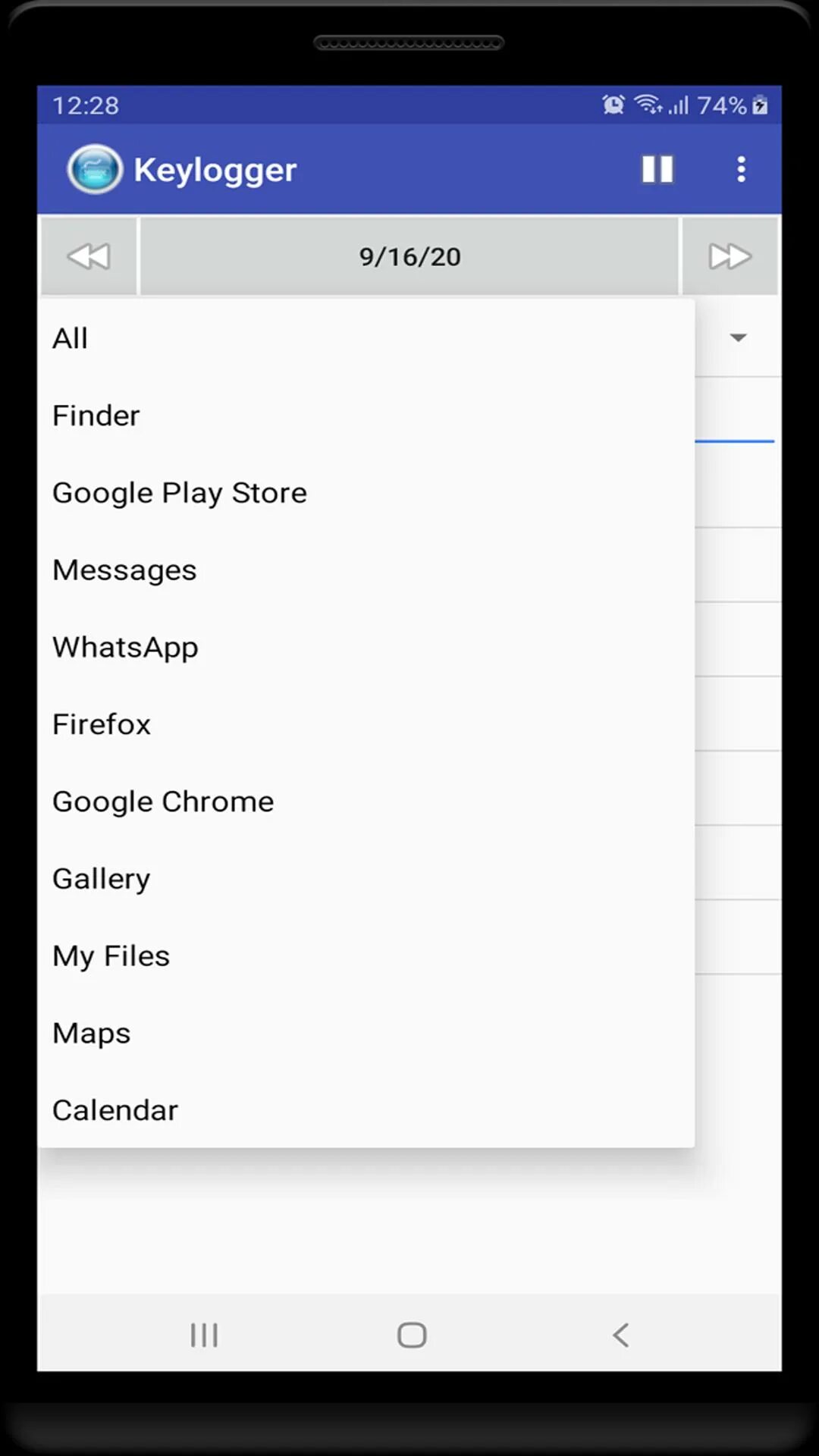The height and width of the screenshot is (1456, 819).
Task: Tap the system back button
Action: [x=620, y=1335]
